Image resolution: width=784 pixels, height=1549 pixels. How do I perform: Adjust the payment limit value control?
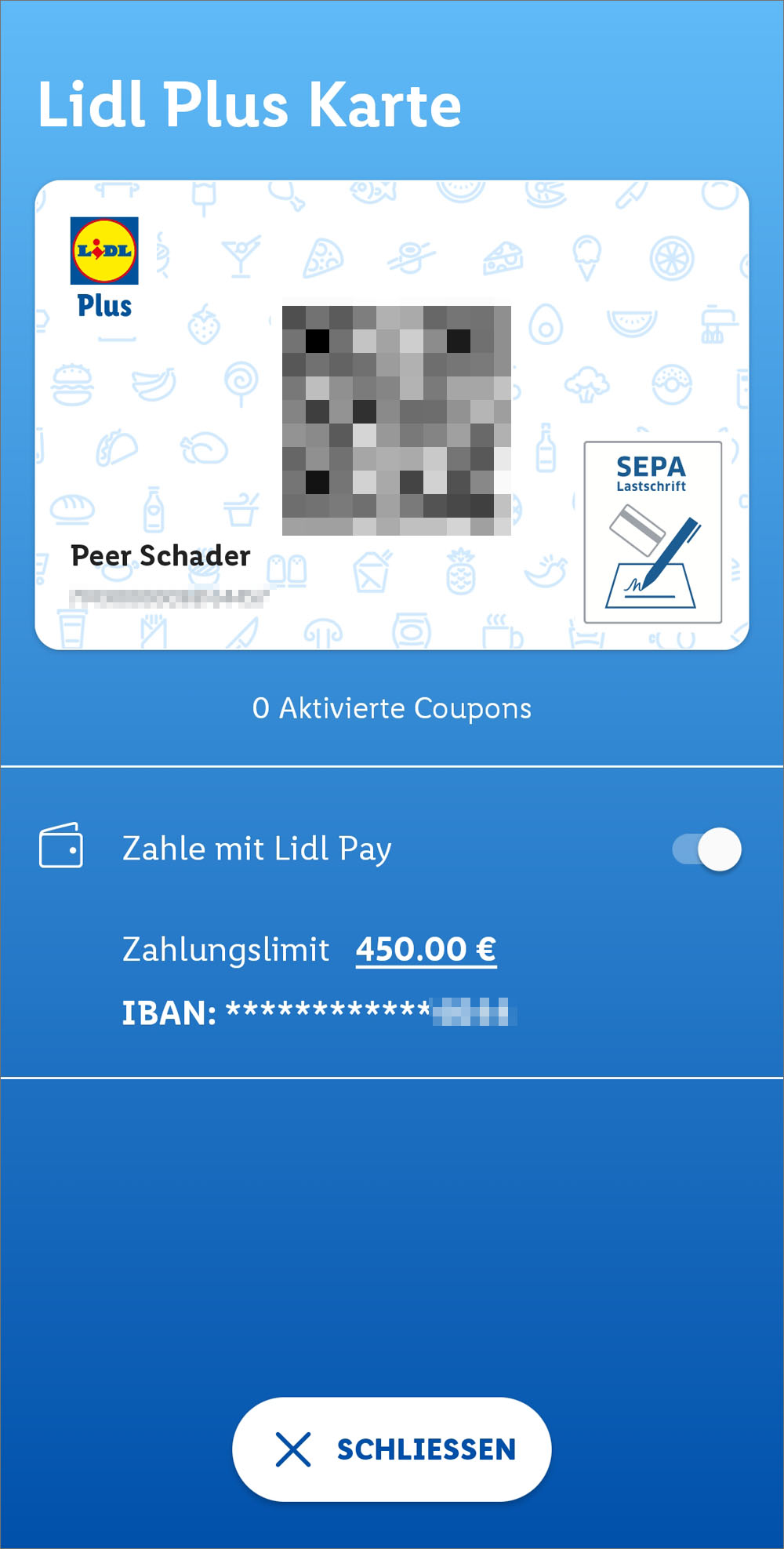[x=426, y=949]
